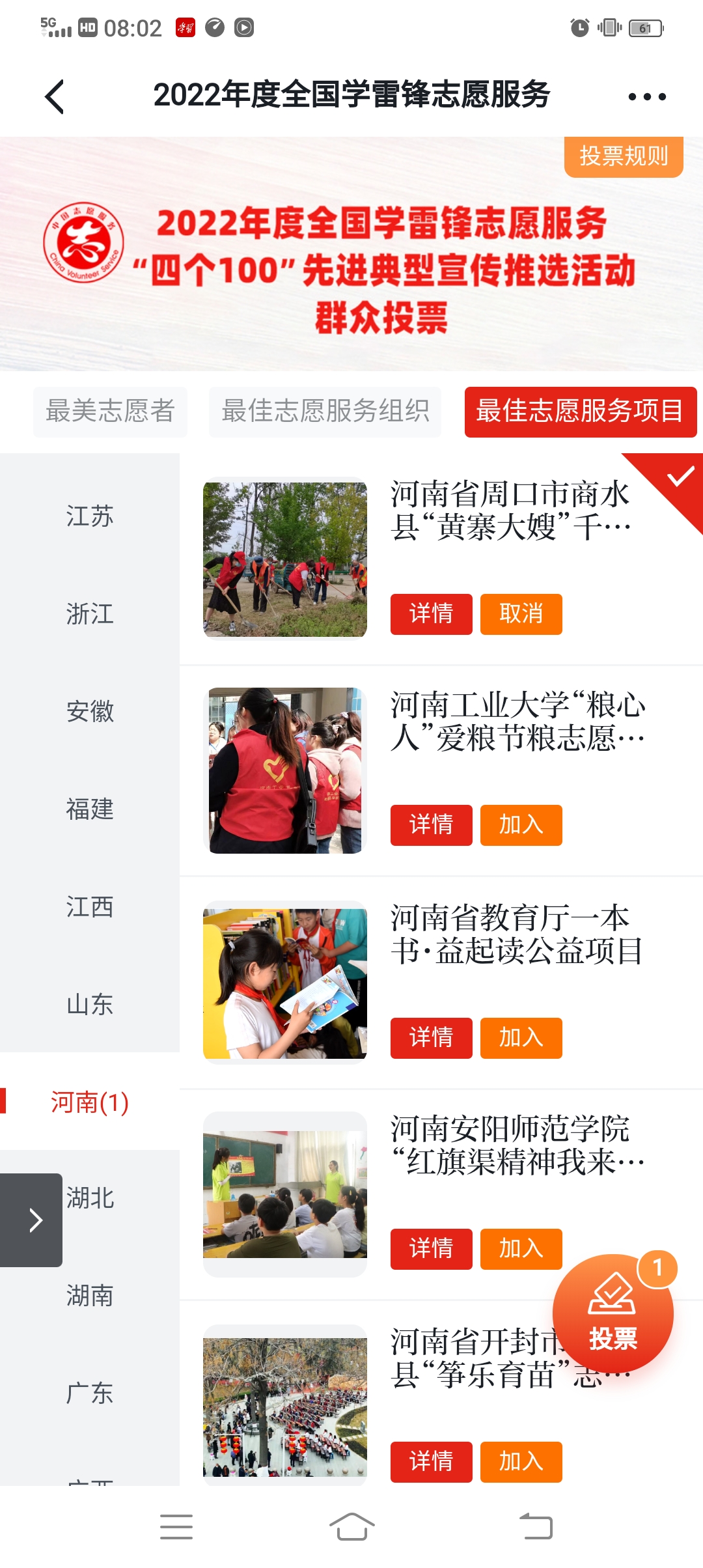The height and width of the screenshot is (1568, 703).
Task: View 详情 for 河南省开封 筝乐育苗 project
Action: [x=431, y=1461]
